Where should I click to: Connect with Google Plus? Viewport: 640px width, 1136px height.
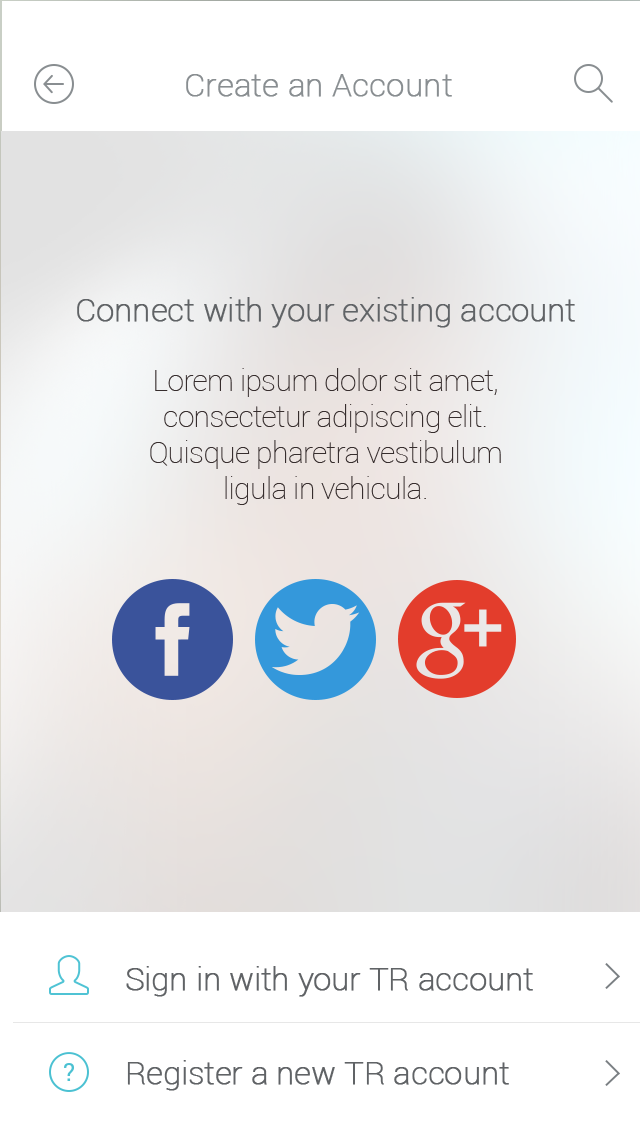pos(457,639)
